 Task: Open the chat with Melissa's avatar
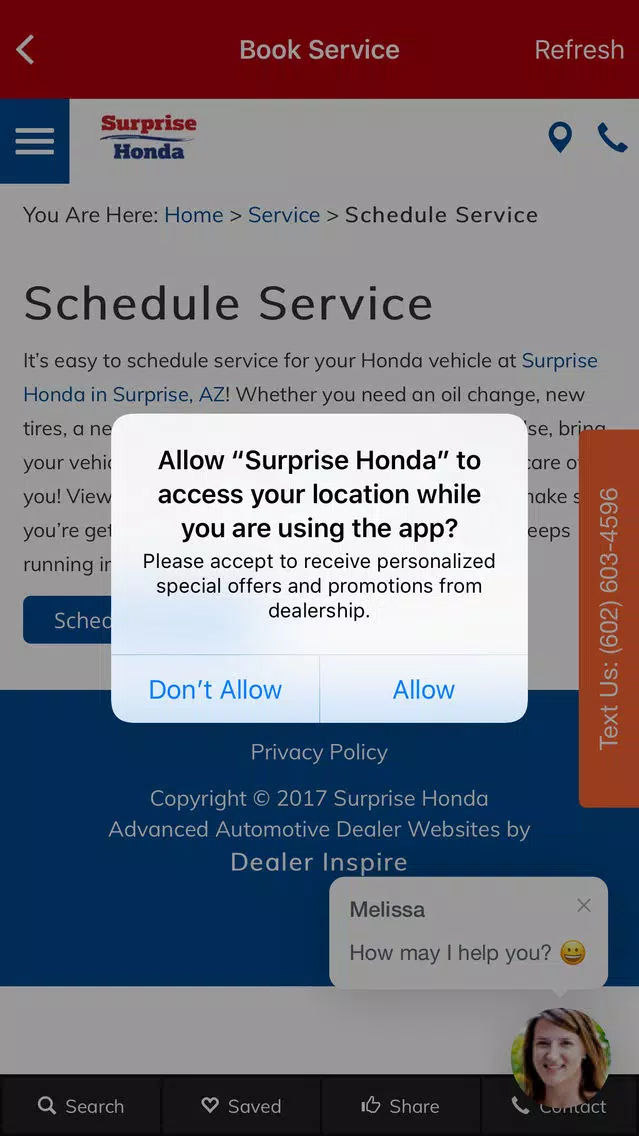pos(560,1055)
